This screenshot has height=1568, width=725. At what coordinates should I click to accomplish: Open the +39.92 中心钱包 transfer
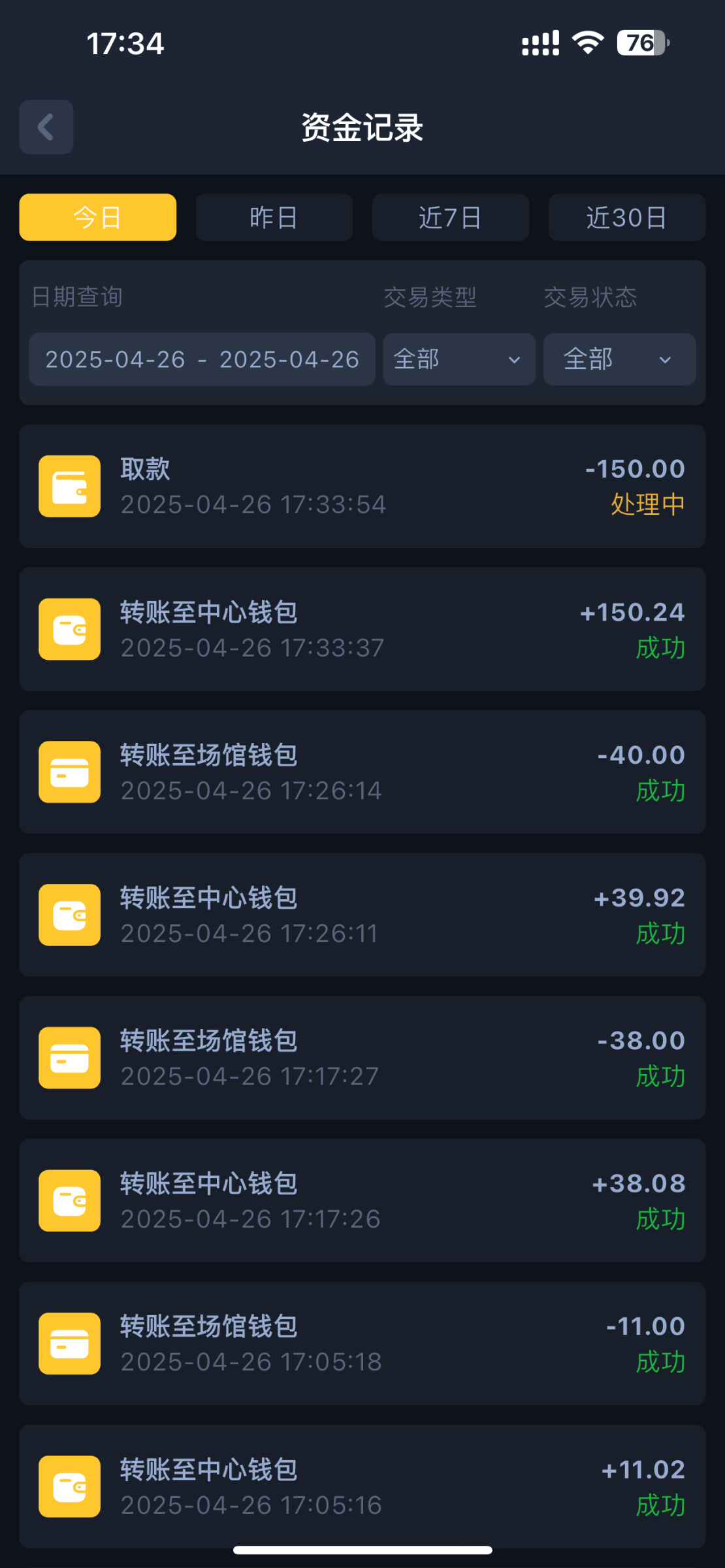[362, 915]
